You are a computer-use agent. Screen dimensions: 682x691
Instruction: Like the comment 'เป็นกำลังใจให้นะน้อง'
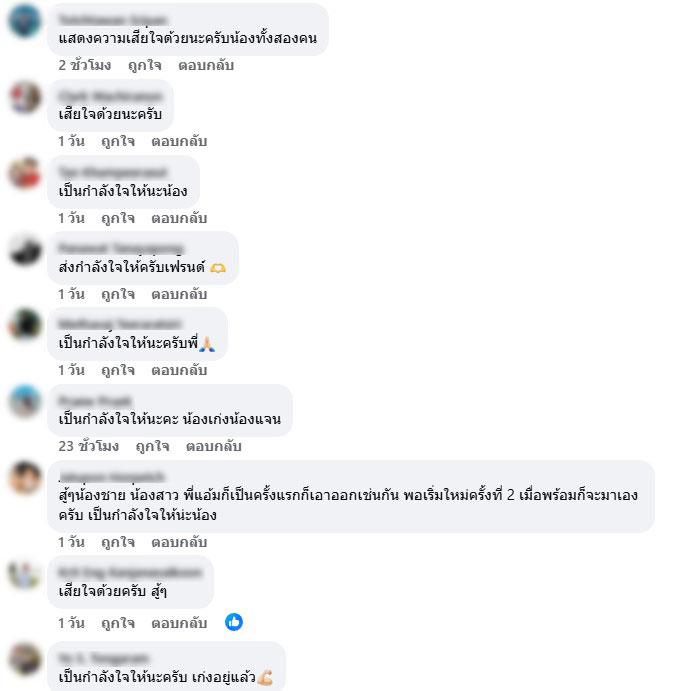coord(117,218)
